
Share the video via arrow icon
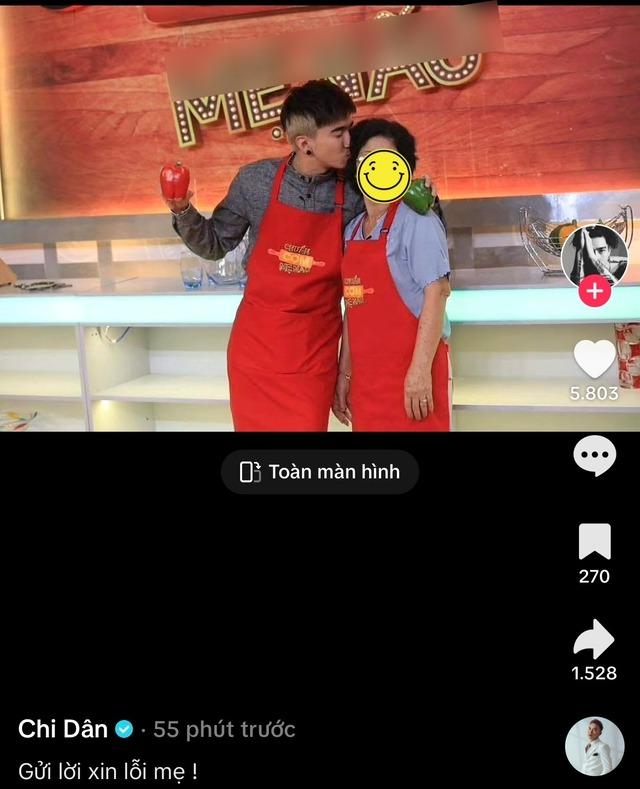tap(594, 639)
